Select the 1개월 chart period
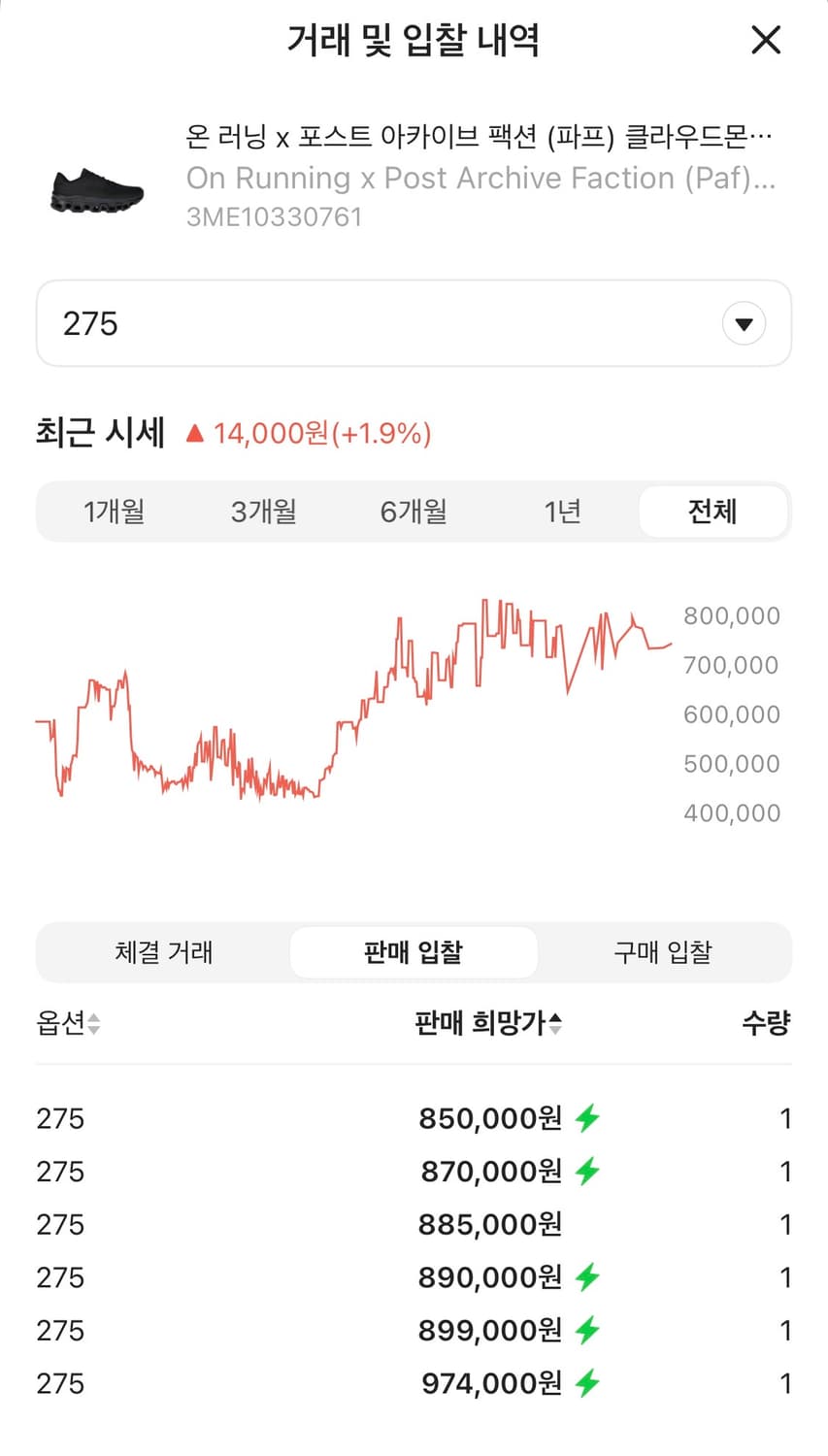This screenshot has width=828, height=1456. (x=115, y=512)
